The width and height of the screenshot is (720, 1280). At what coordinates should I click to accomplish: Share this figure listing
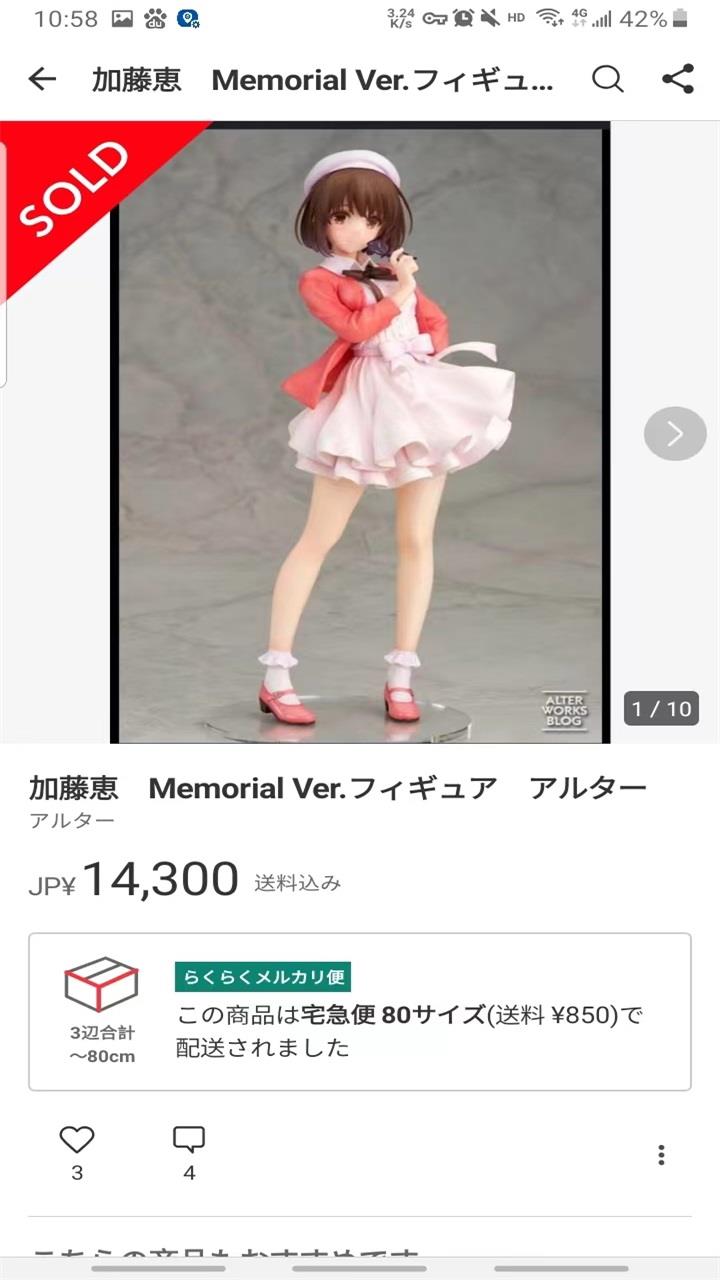tap(678, 79)
